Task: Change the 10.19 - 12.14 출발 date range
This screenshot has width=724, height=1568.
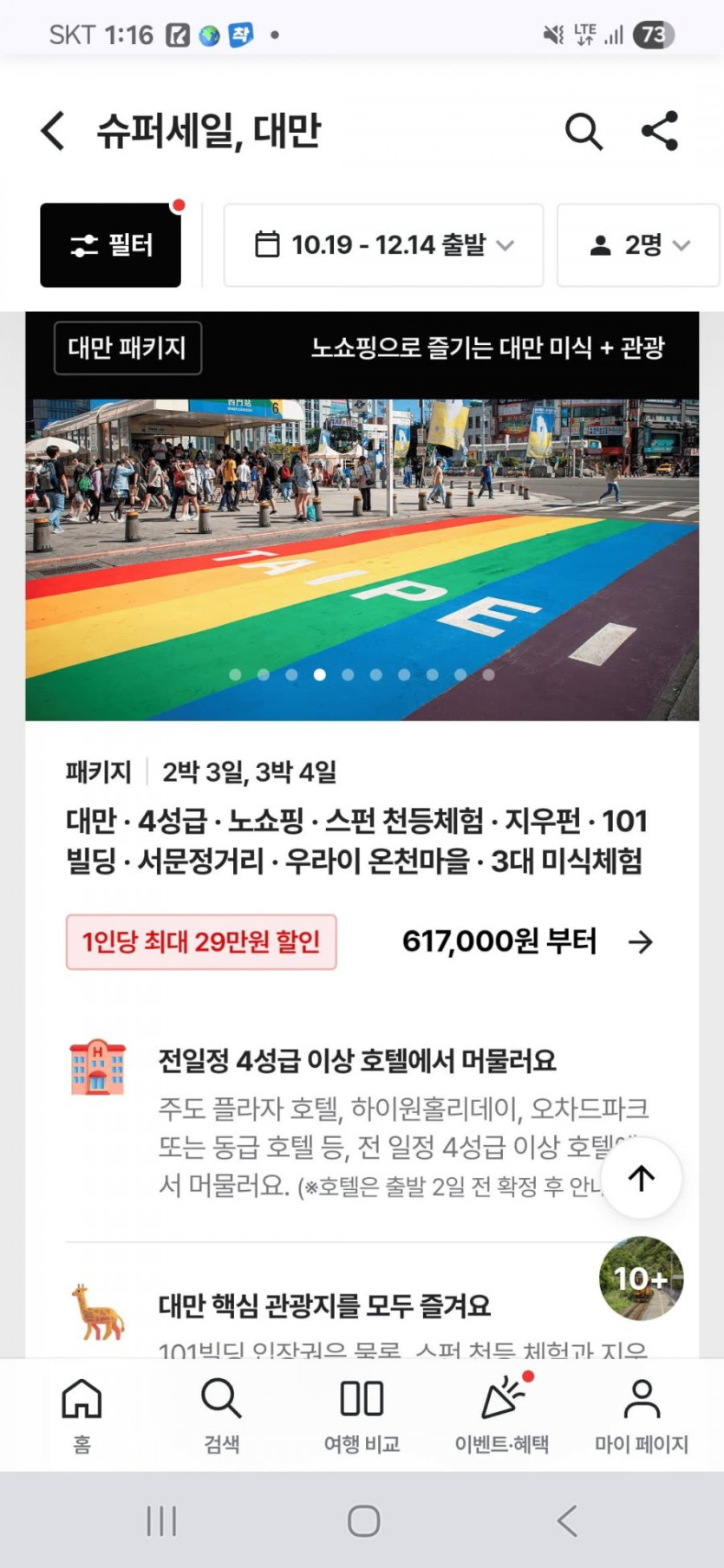Action: pos(383,245)
